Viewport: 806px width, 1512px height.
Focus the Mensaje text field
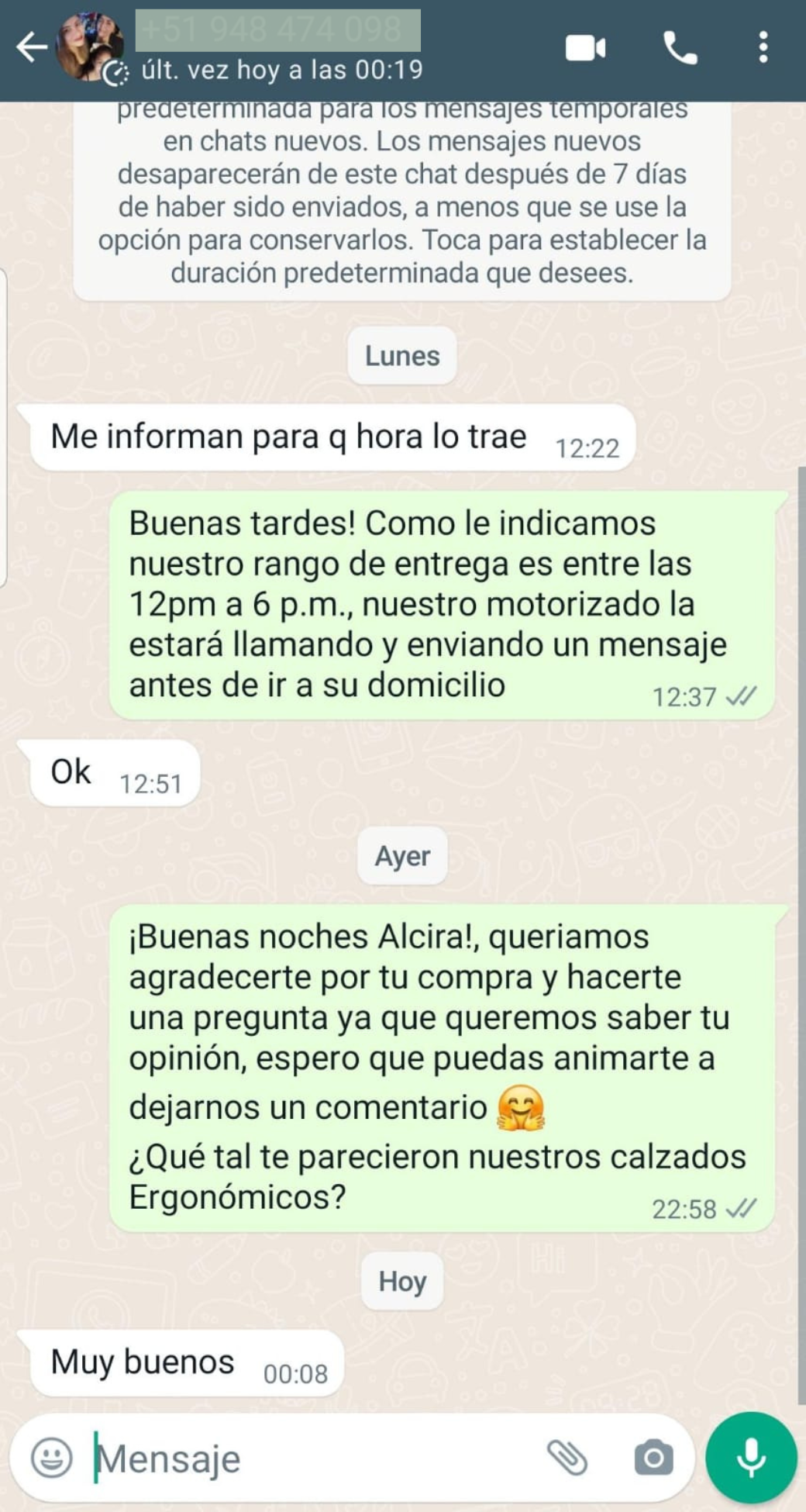point(310,1458)
